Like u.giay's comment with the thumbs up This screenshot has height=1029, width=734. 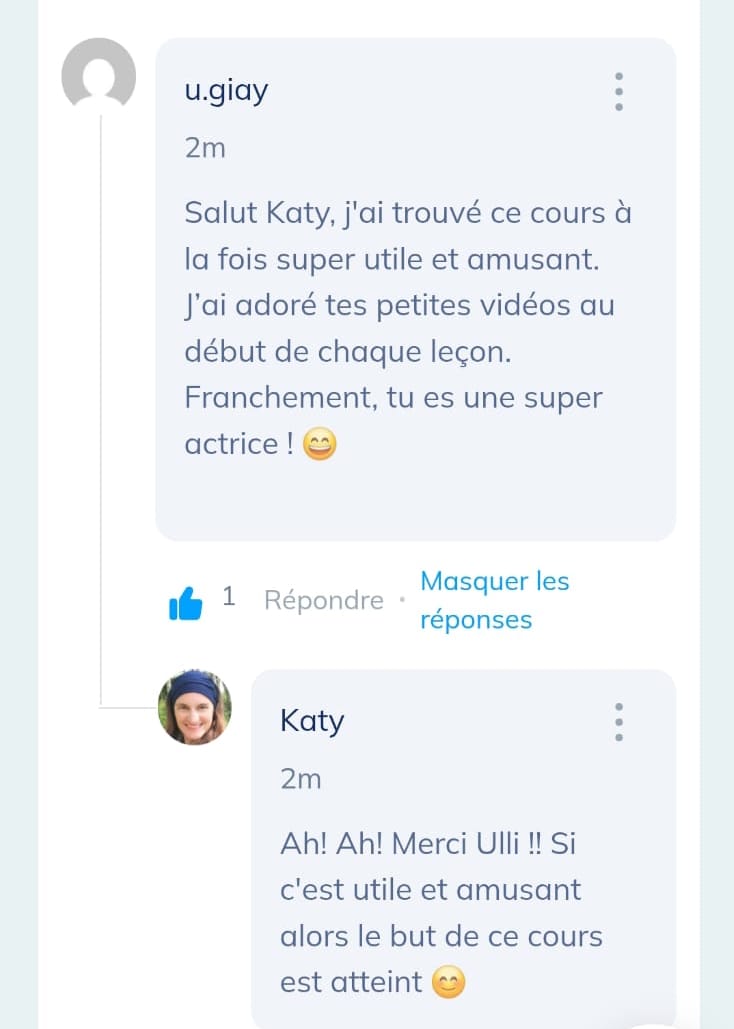point(186,603)
